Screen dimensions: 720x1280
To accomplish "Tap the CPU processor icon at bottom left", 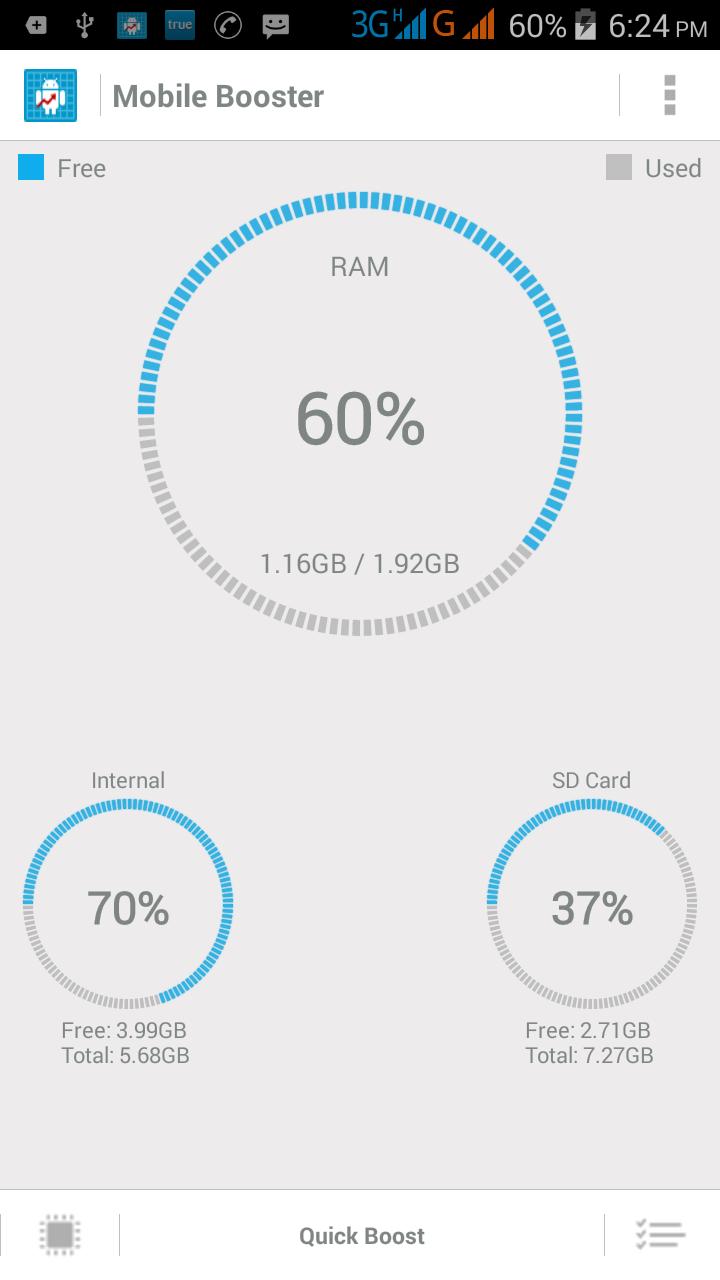I will tap(60, 1233).
